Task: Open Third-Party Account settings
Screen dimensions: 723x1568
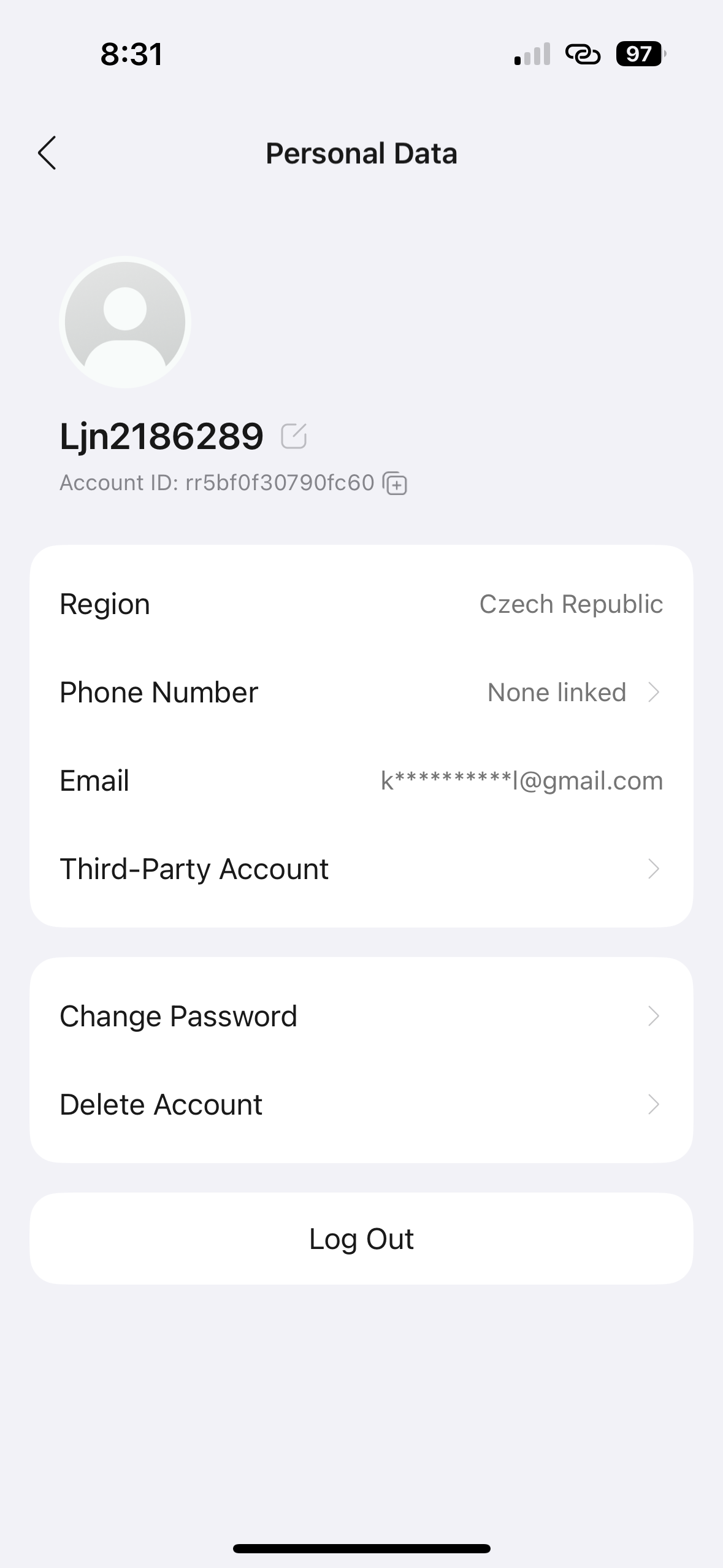Action: click(x=361, y=869)
